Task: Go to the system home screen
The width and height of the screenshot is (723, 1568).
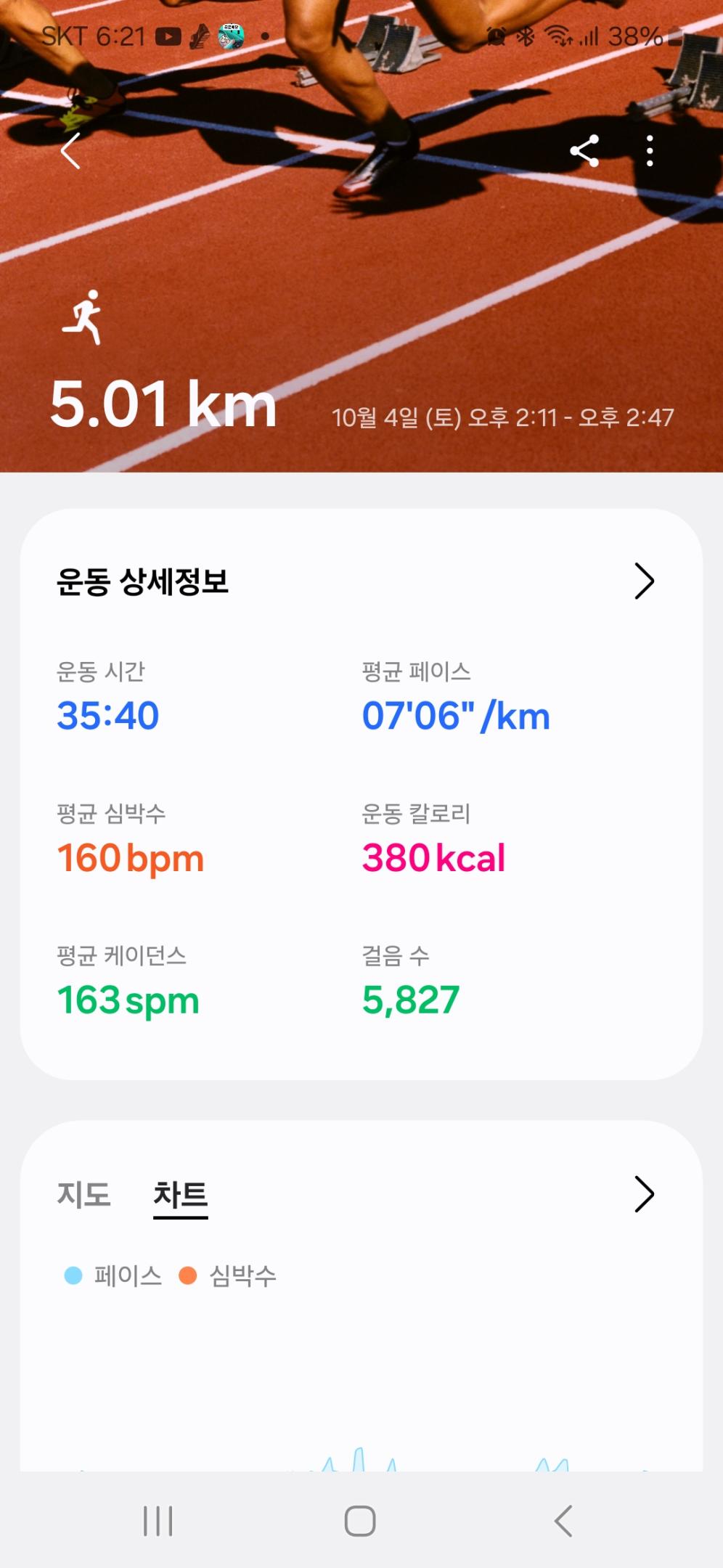Action: point(360,1521)
